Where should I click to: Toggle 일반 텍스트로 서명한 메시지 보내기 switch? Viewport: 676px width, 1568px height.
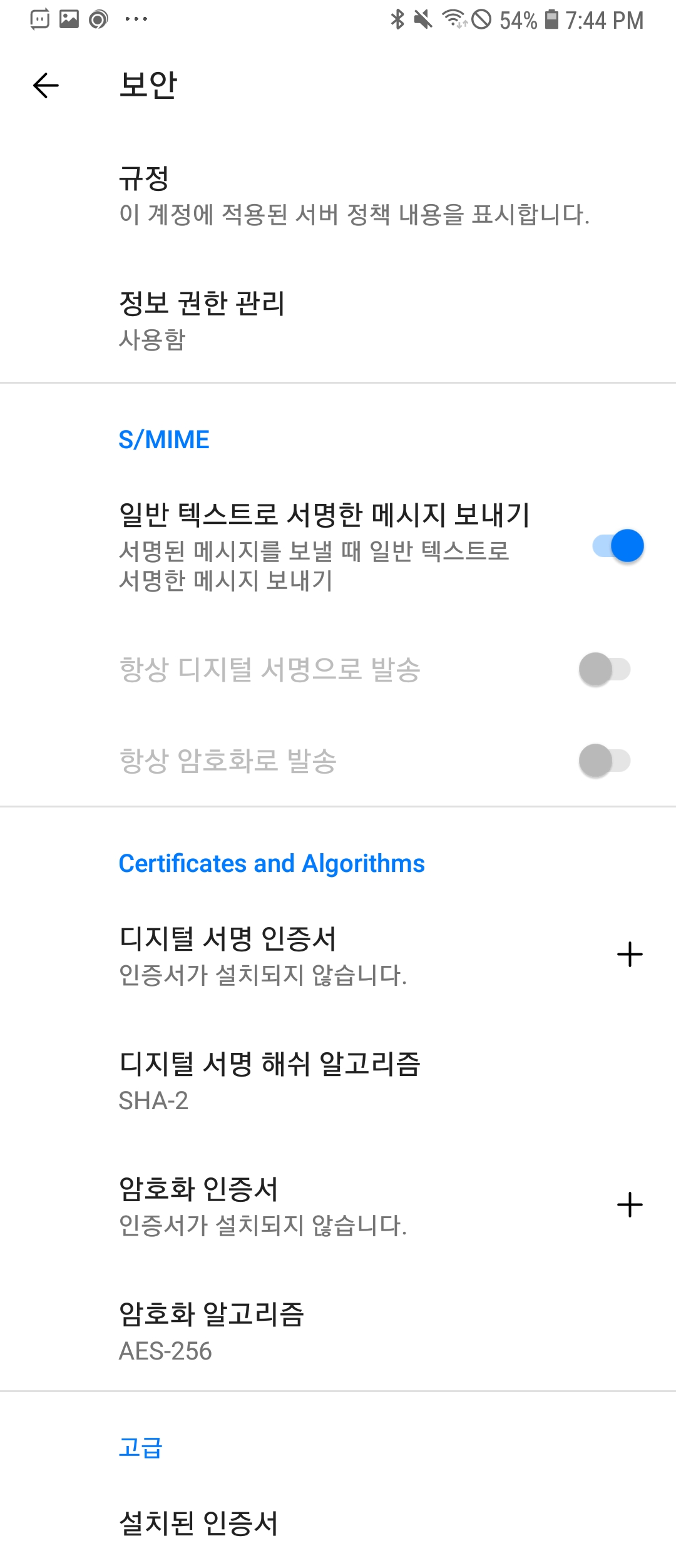click(x=618, y=546)
